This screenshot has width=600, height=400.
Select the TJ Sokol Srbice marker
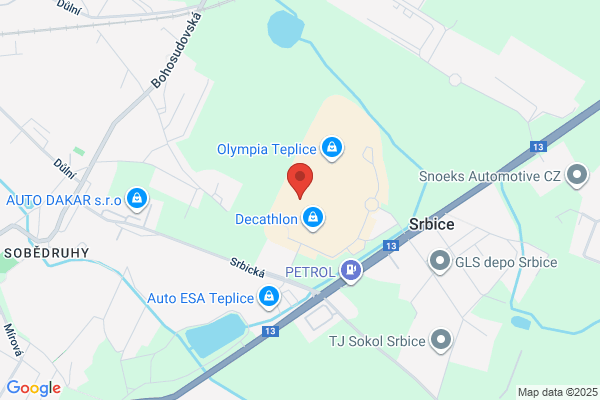441,340
